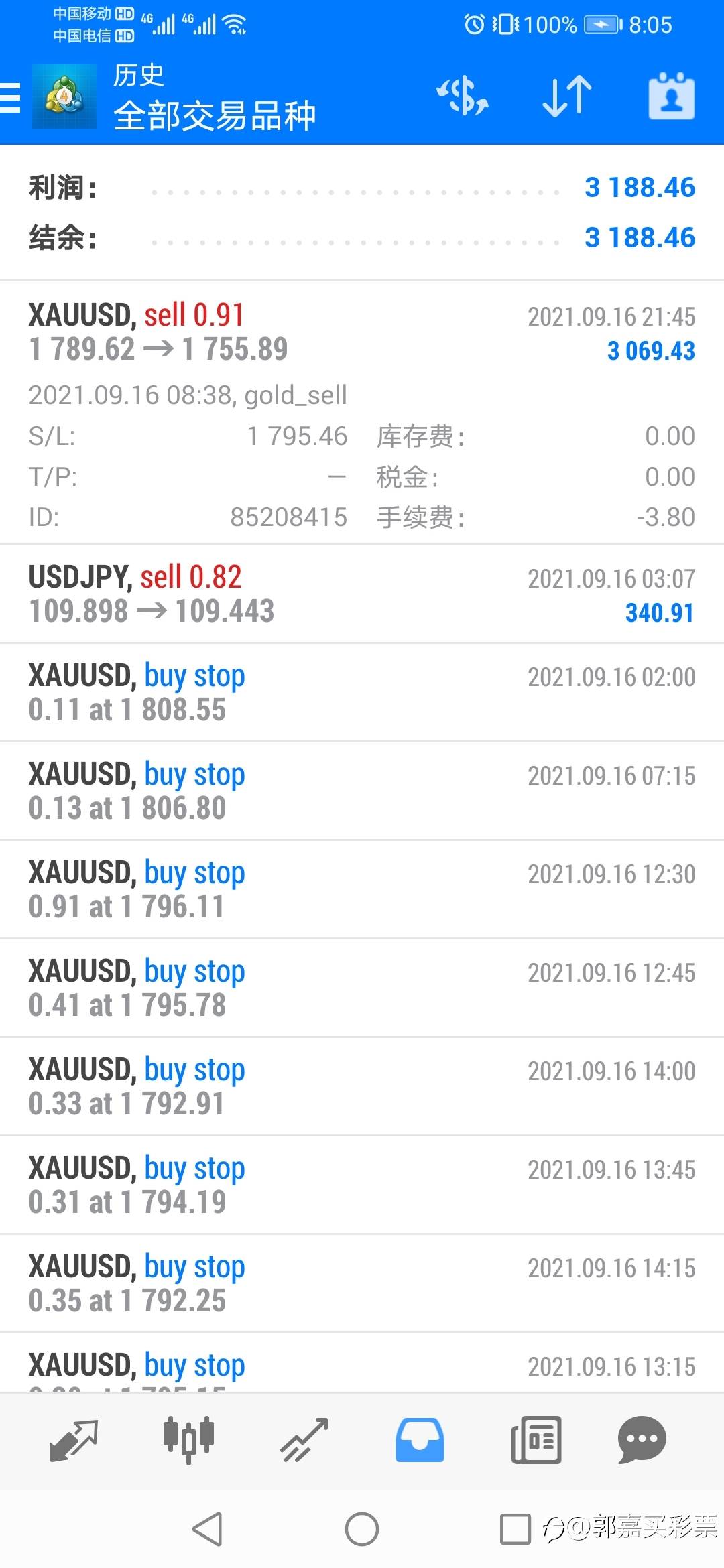This screenshot has height=1568, width=724.
Task: Select XAUUSD buy stop at 1 796.11
Action: (362, 889)
